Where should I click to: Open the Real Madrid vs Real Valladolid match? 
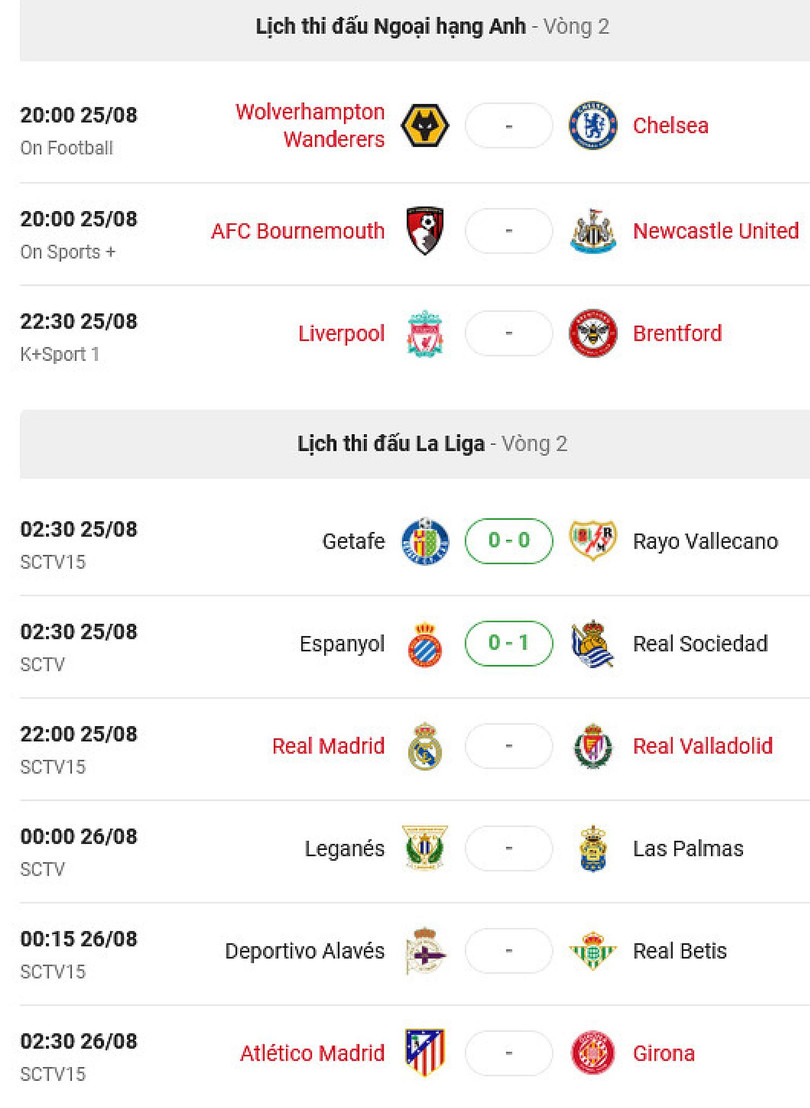(x=508, y=746)
